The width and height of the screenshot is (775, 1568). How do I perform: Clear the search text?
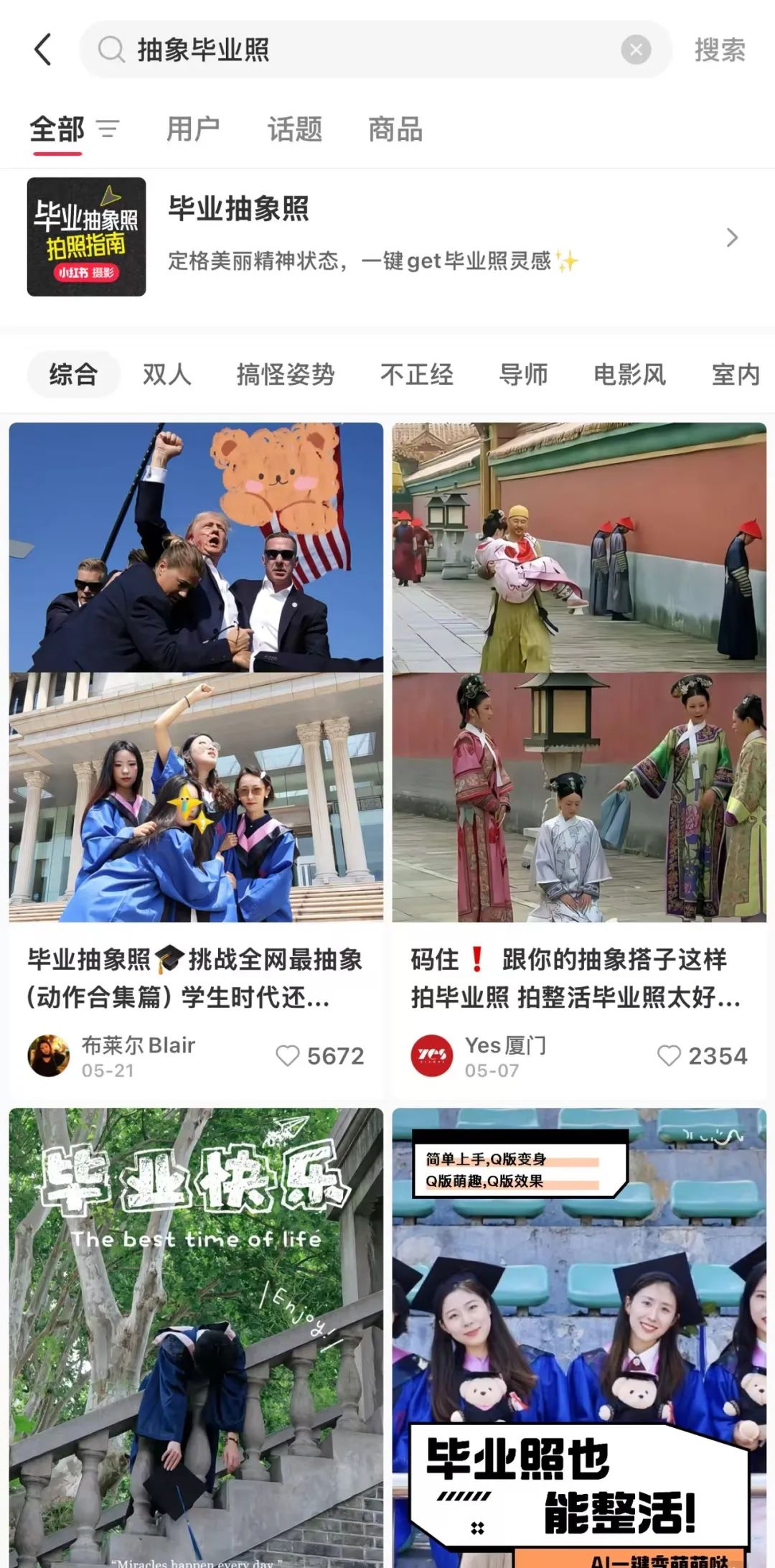[x=635, y=50]
